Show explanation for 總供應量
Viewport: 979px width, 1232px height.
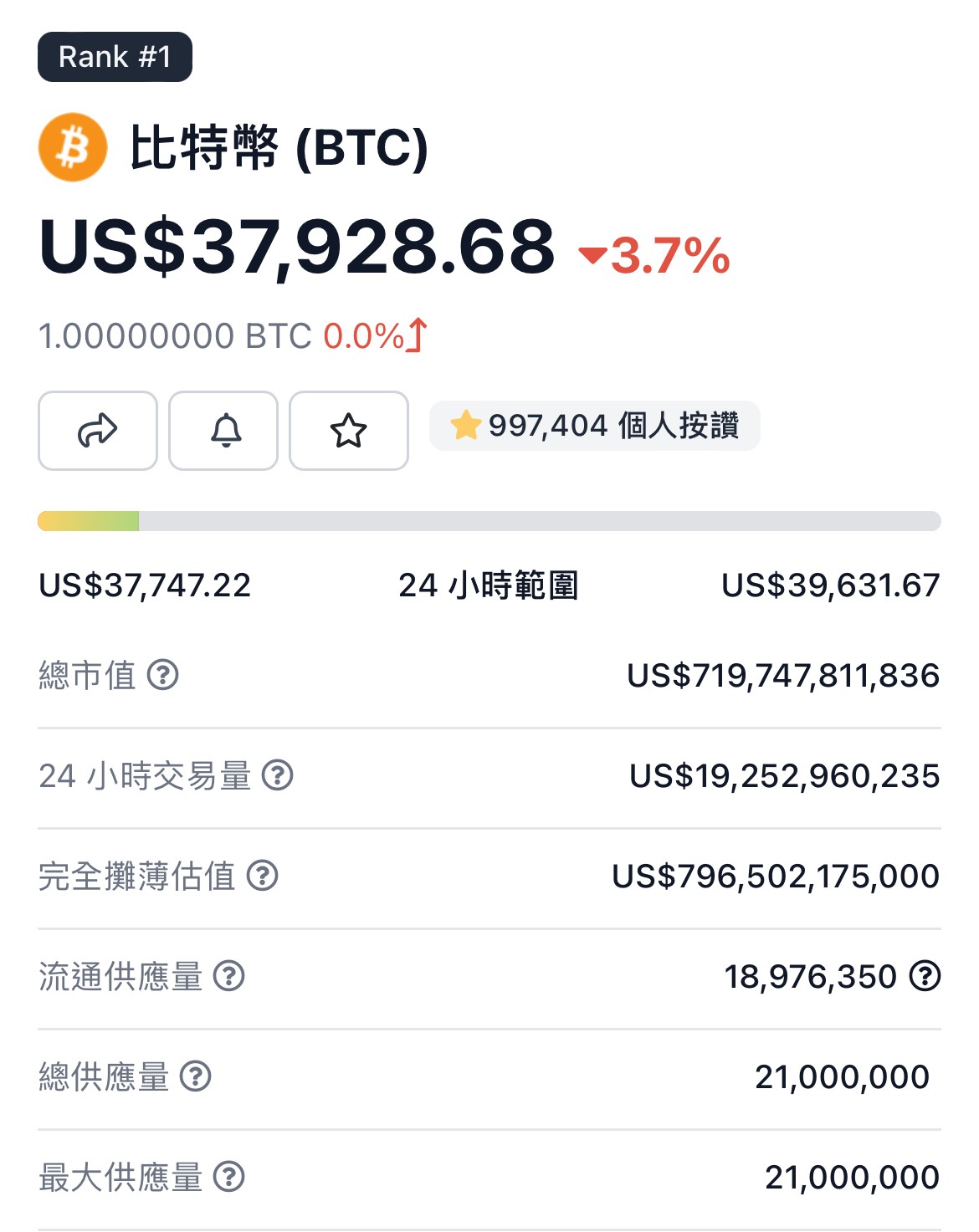click(196, 1076)
